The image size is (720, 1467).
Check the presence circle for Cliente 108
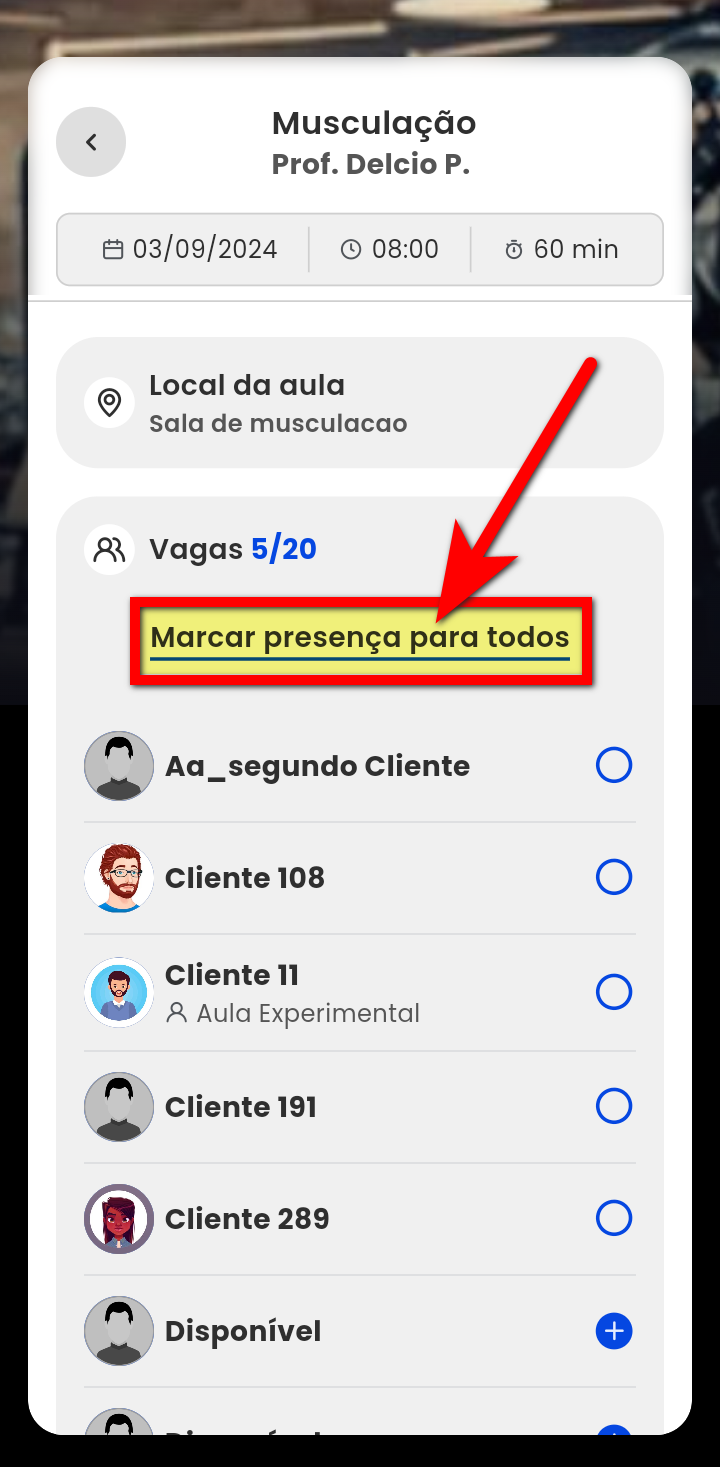pyautogui.click(x=614, y=878)
